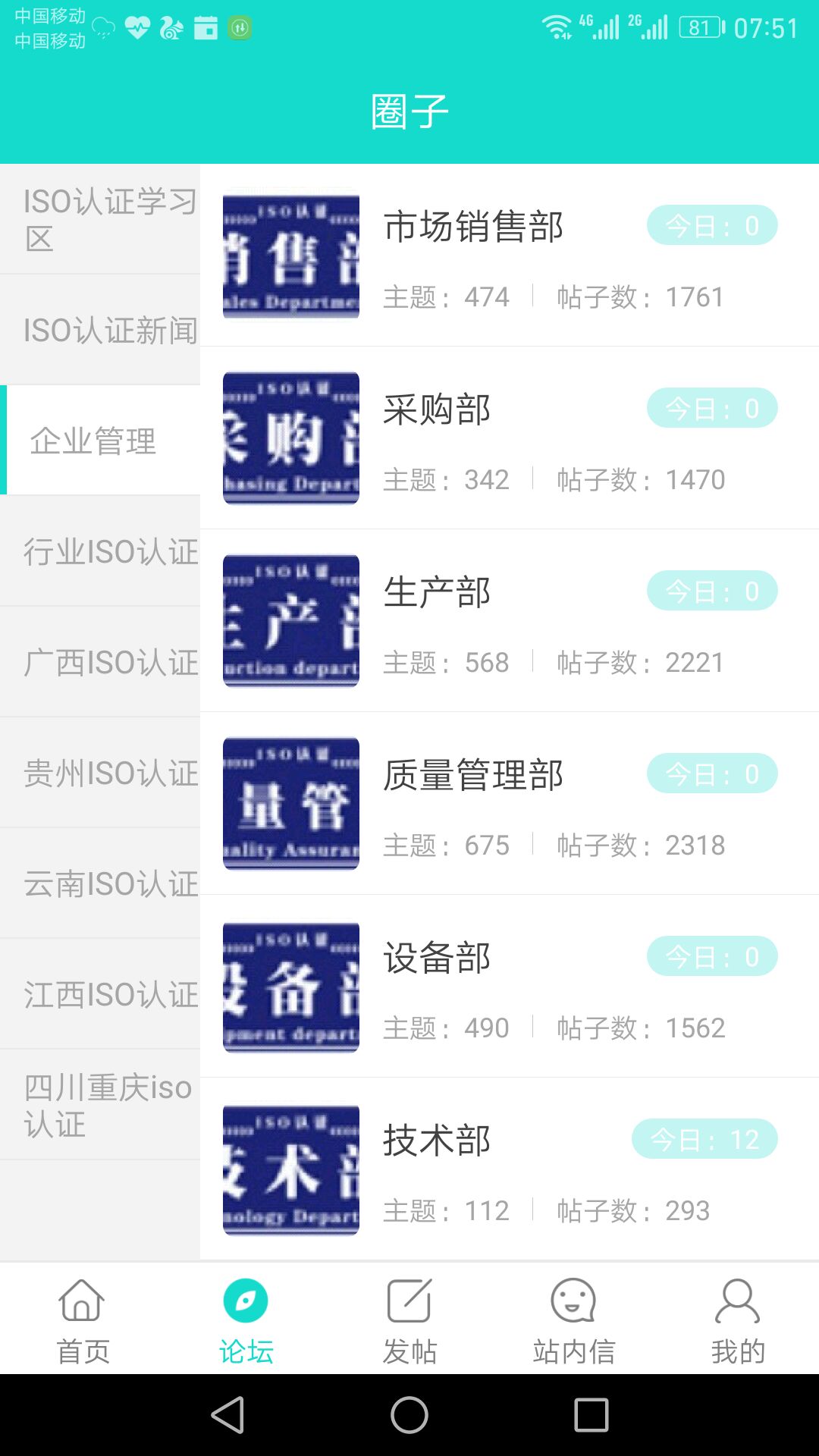Tap 发帖 to write a post
The width and height of the screenshot is (819, 1456).
pos(409,1319)
